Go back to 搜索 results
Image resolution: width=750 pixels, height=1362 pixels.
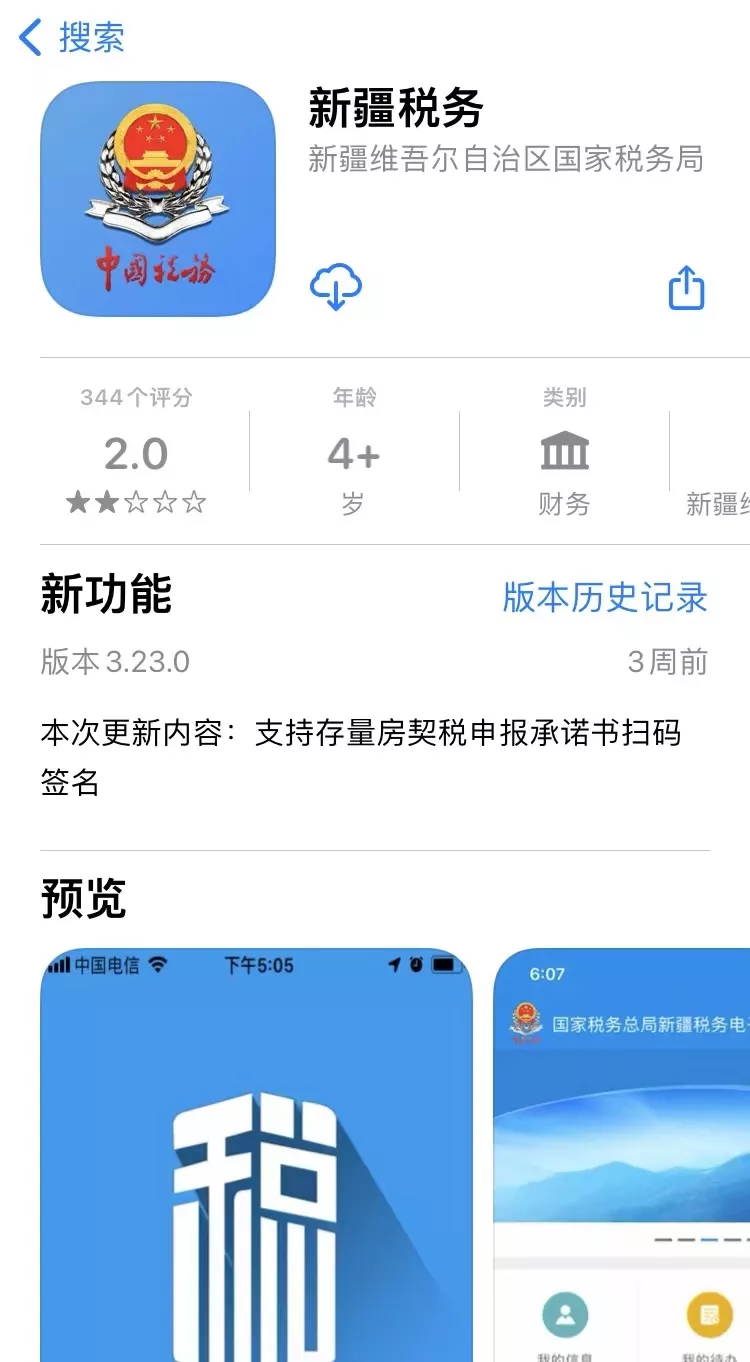(72, 38)
